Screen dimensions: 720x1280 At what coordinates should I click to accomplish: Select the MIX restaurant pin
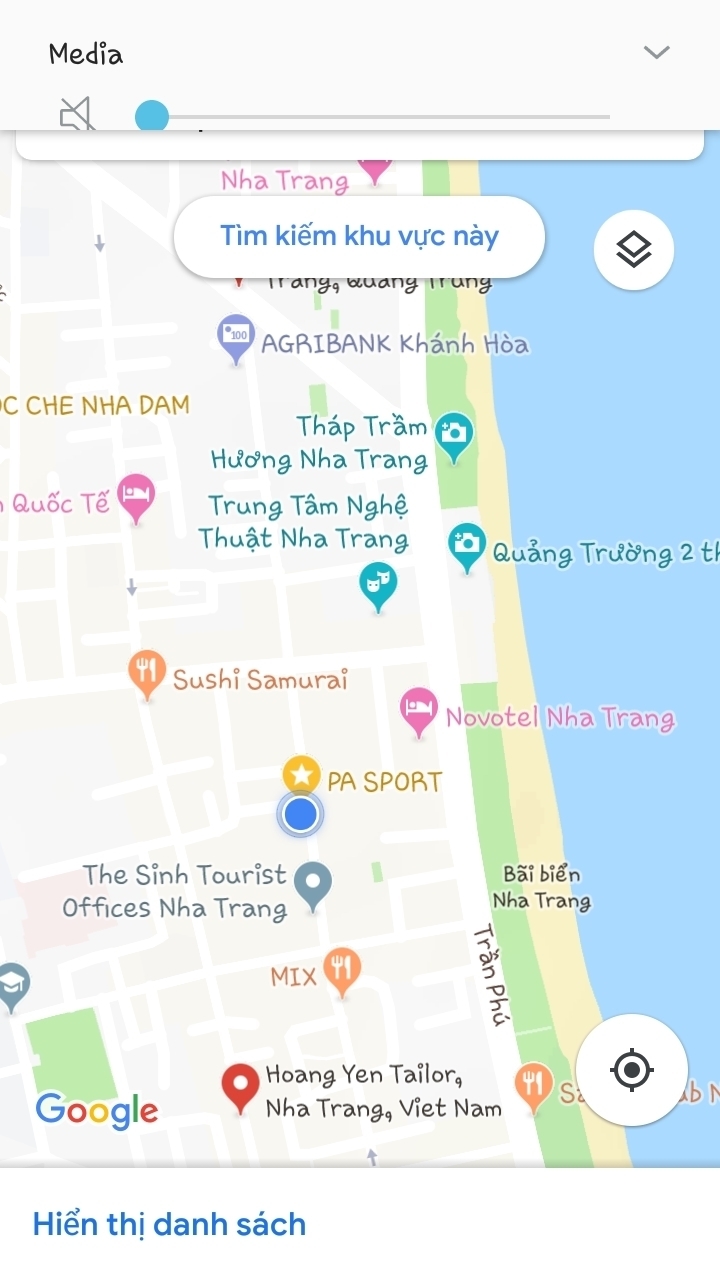coord(343,970)
